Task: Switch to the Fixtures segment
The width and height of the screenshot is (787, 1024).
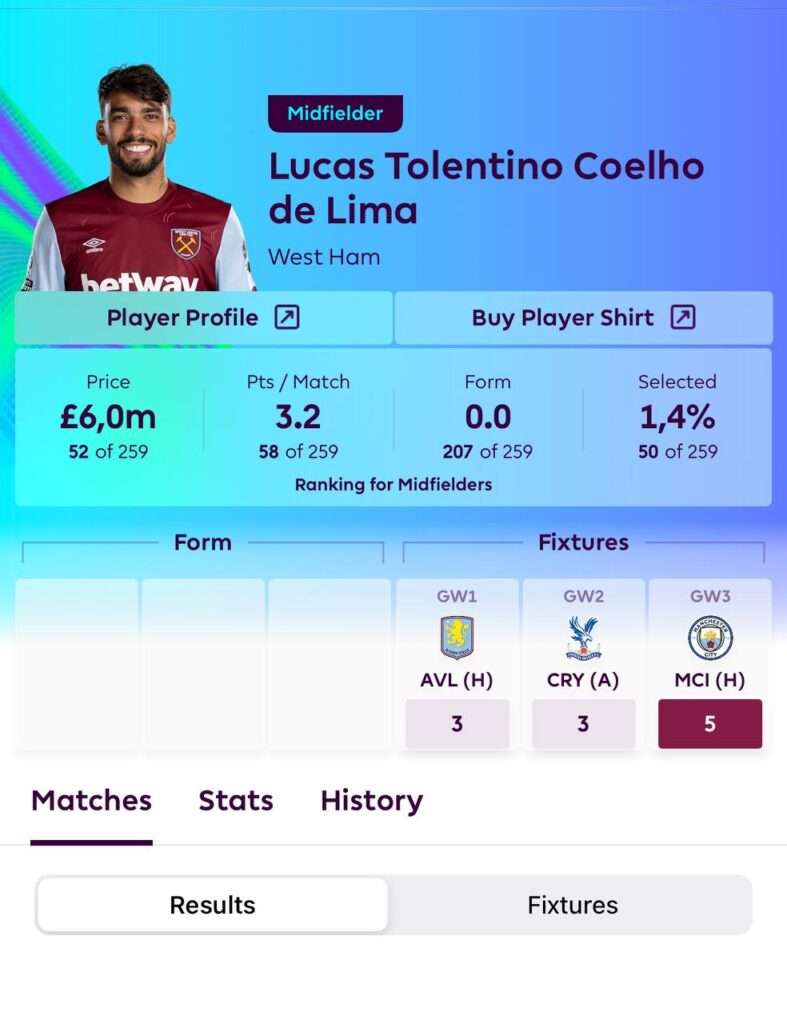Action: pos(572,905)
